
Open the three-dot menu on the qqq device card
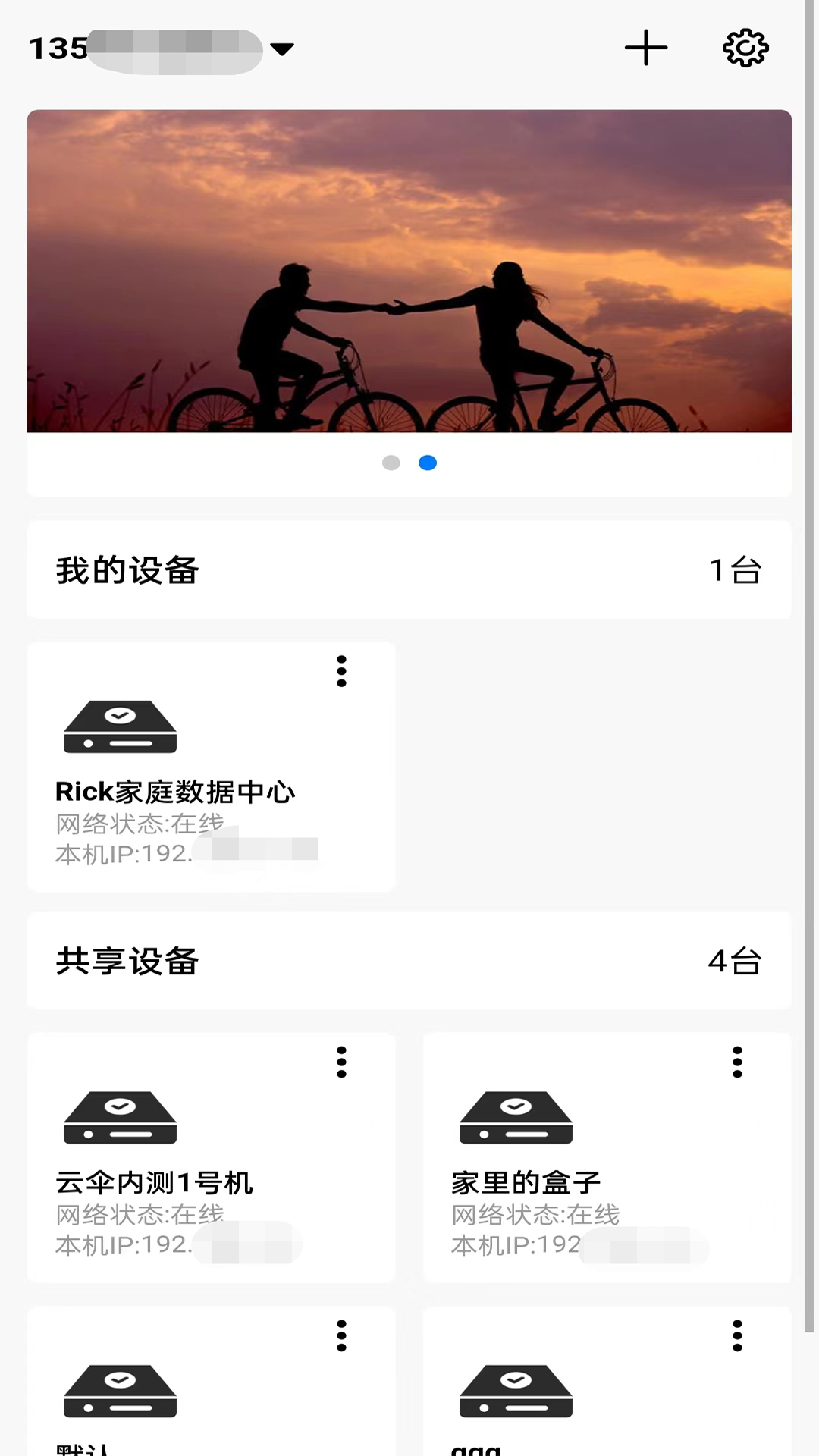click(x=737, y=1335)
